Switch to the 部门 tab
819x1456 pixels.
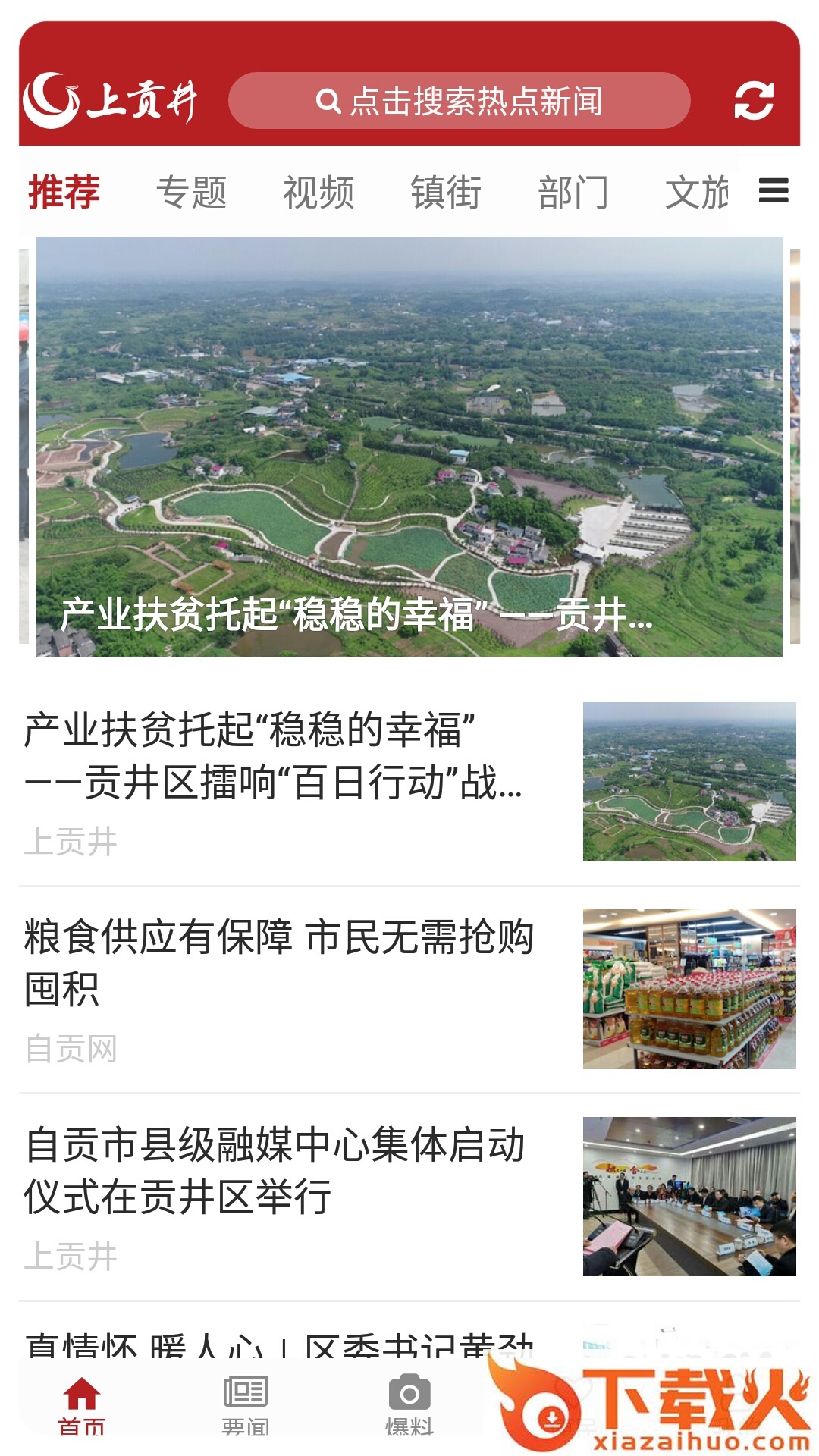(573, 192)
